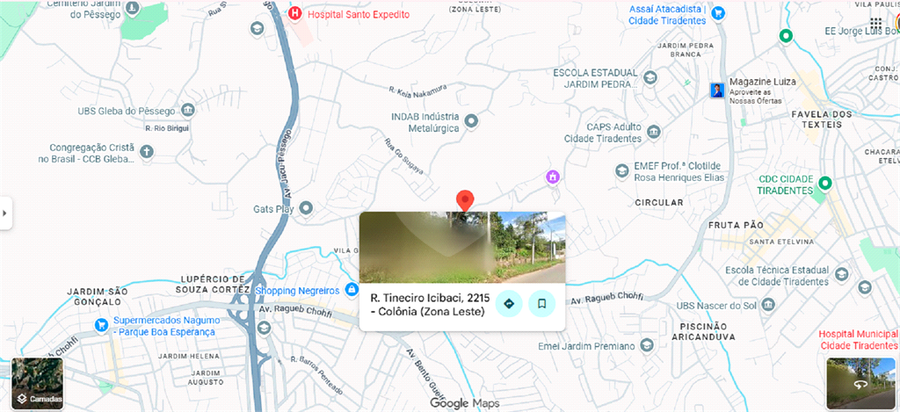Select Supermercados Nagumo Parque Boa Esperança

click(x=101, y=325)
